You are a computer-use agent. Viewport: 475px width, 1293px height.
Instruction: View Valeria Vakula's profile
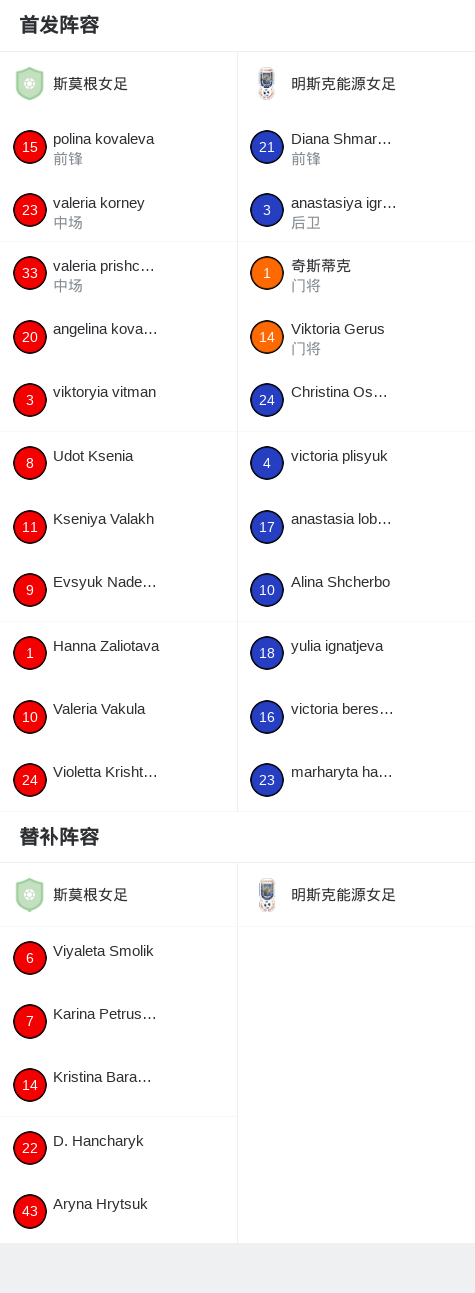[x=118, y=716]
